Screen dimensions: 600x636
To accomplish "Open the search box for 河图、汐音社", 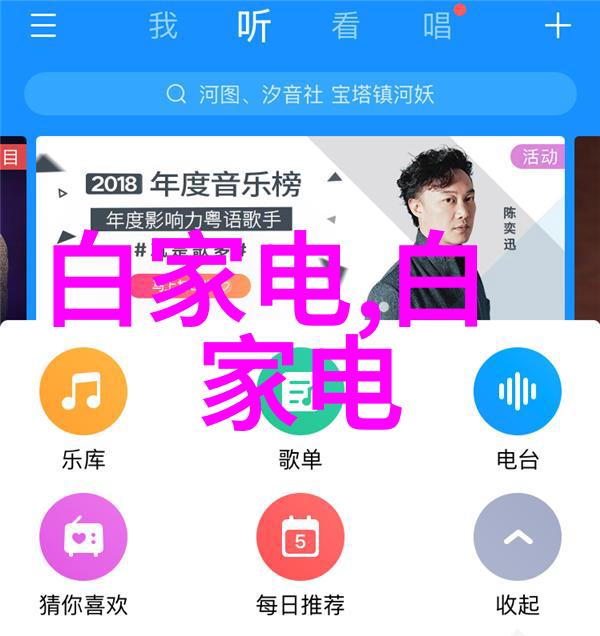I will [x=300, y=95].
